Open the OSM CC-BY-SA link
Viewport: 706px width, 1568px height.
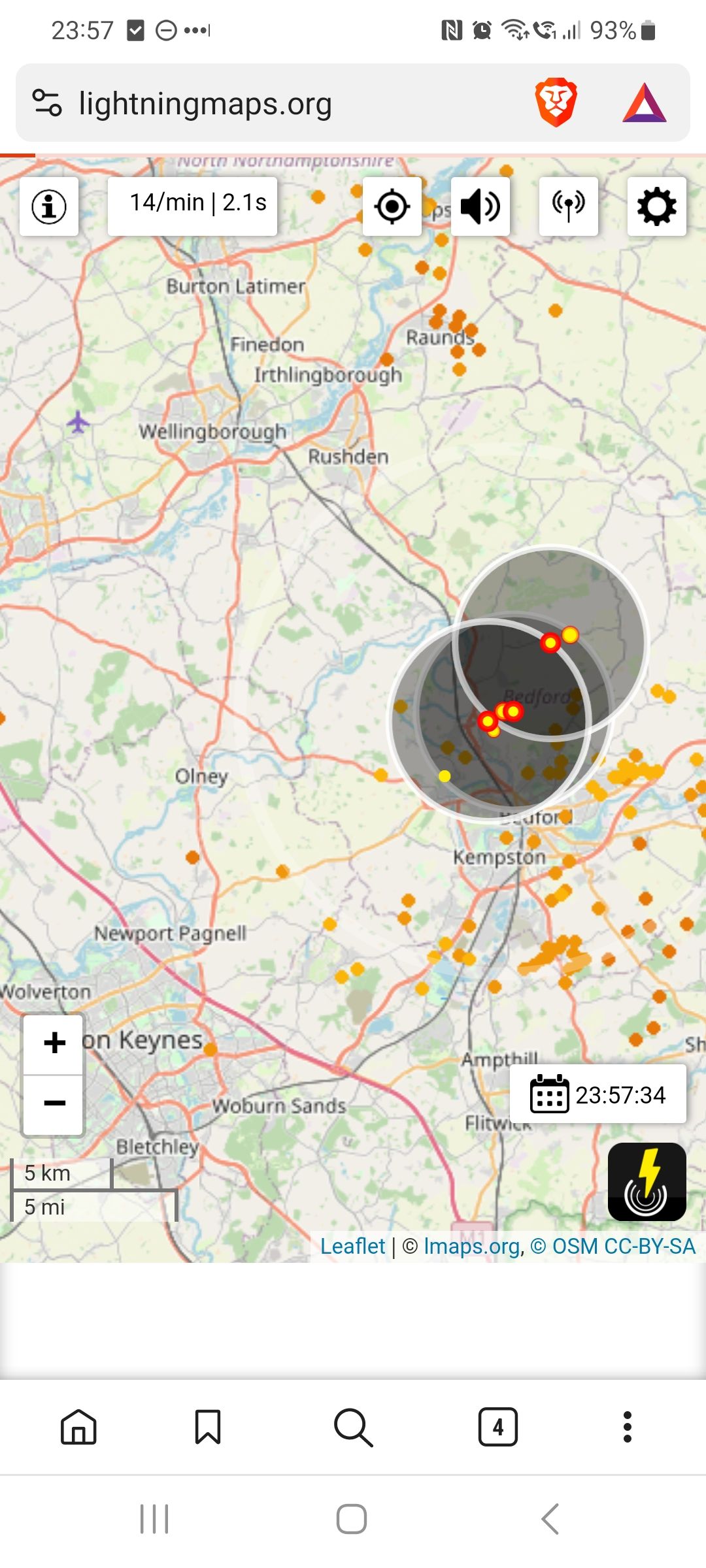point(613,1246)
